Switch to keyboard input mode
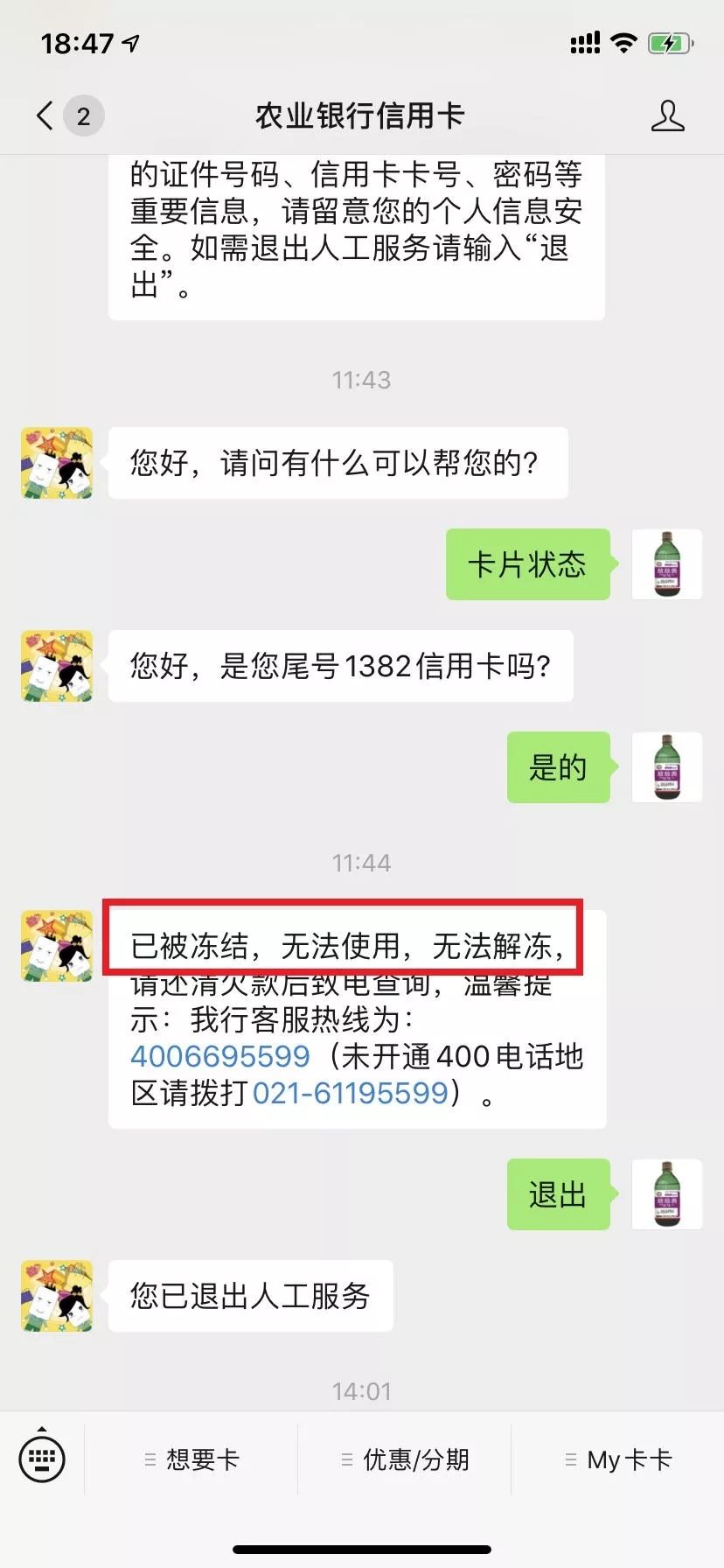The image size is (724, 1568). pyautogui.click(x=42, y=1459)
